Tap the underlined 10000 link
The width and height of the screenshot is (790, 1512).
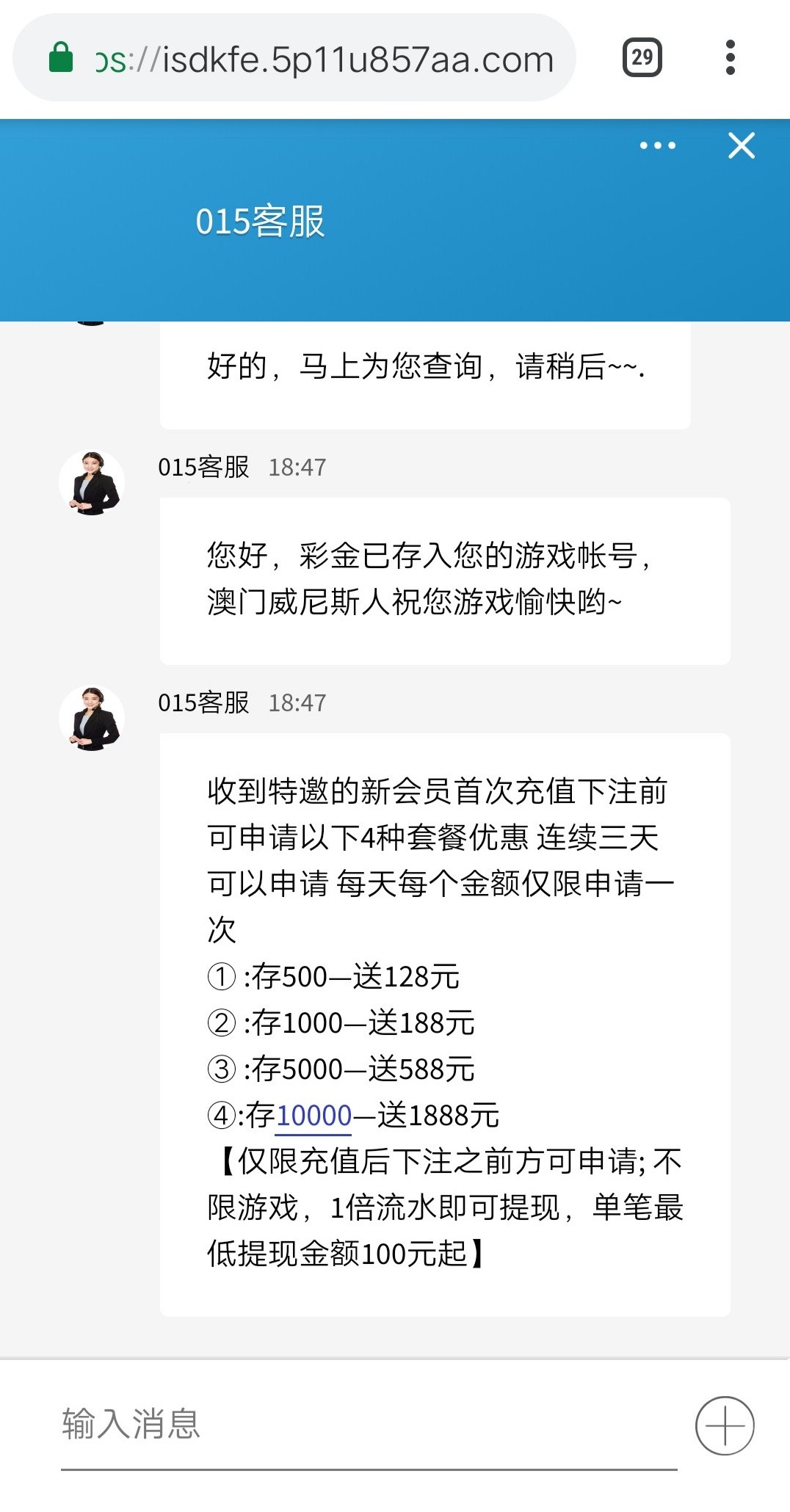point(314,1116)
